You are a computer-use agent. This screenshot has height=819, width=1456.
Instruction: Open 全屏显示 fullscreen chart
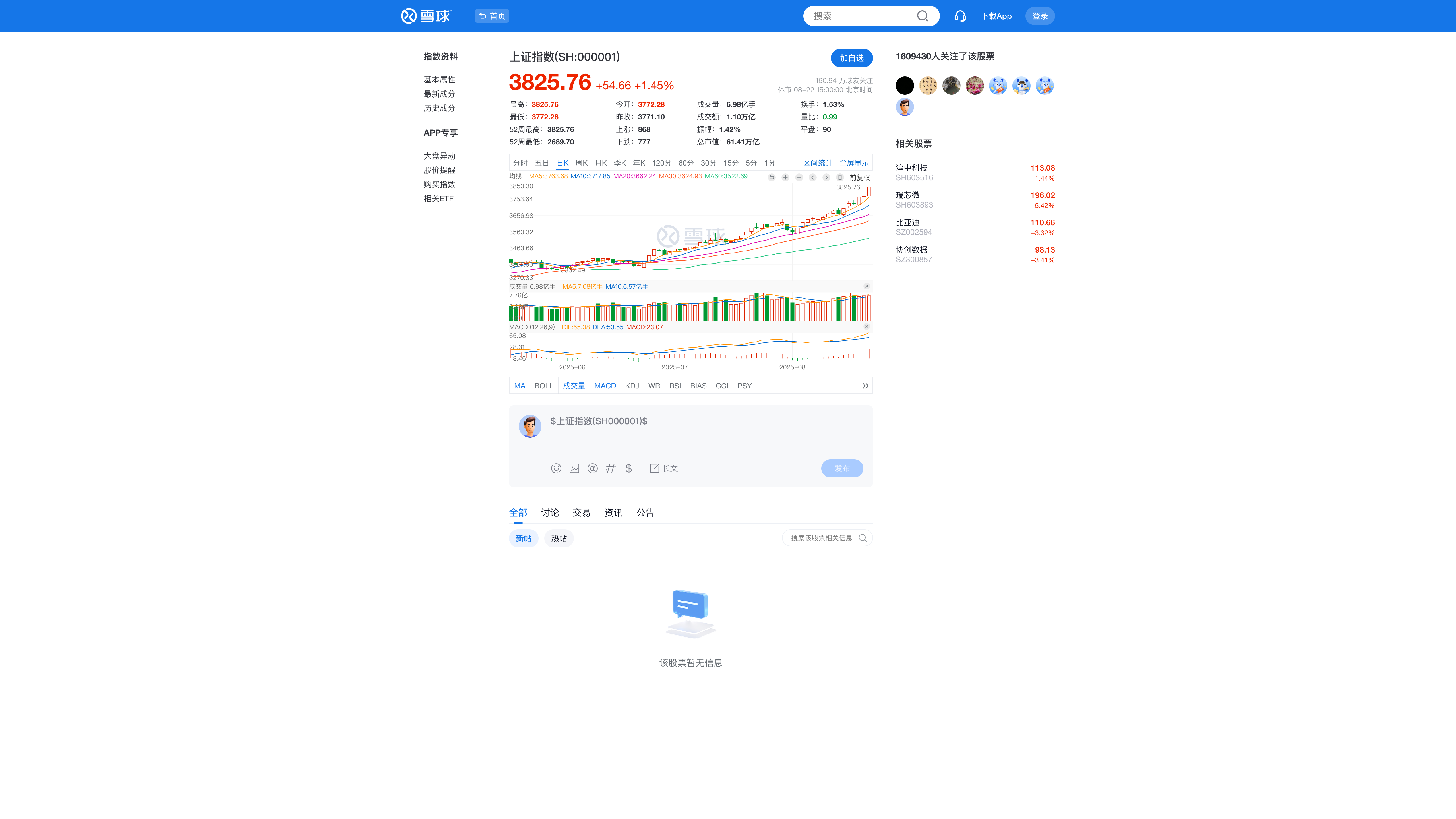[x=853, y=163]
